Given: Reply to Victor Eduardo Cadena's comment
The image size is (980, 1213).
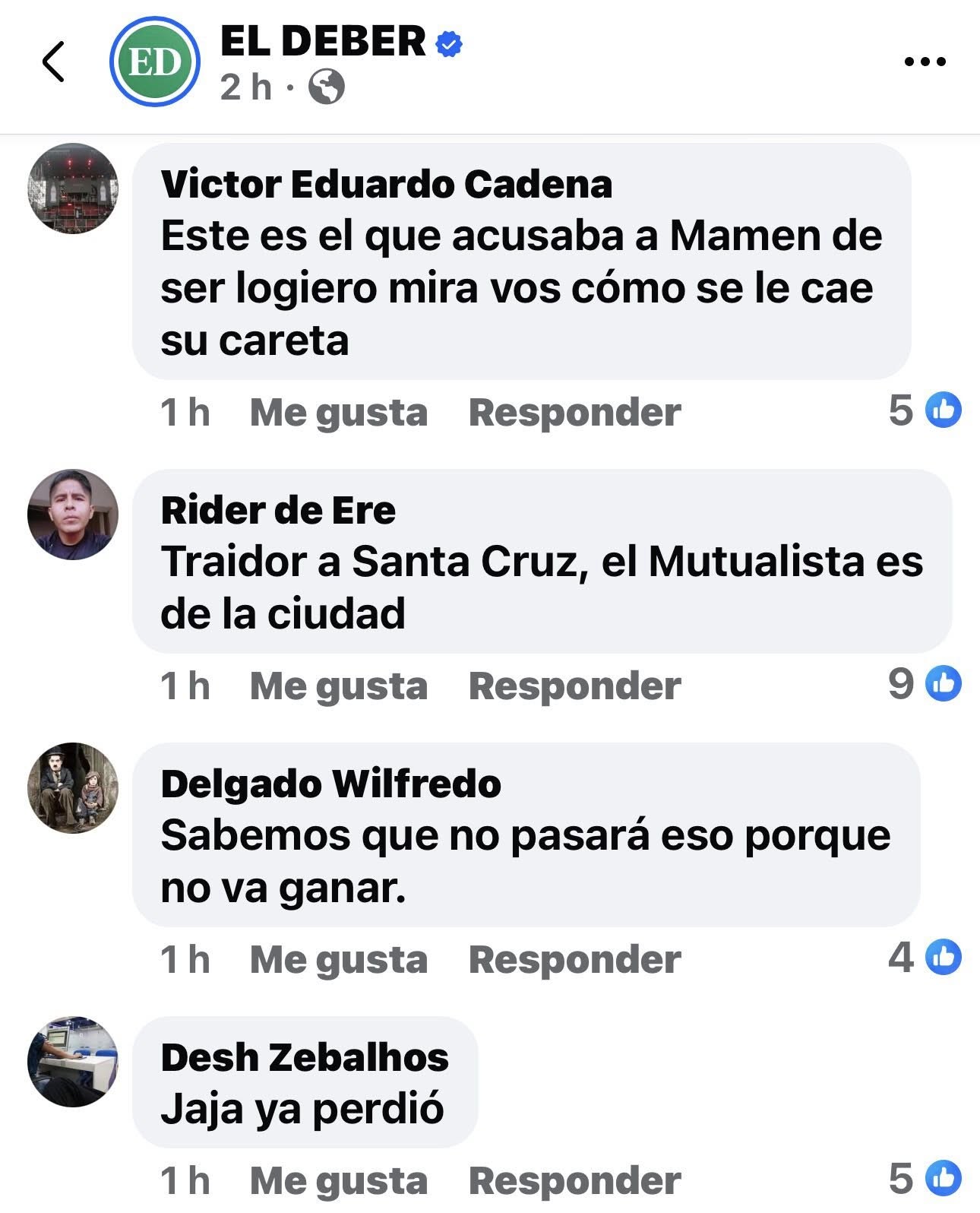Looking at the screenshot, I should pos(574,413).
